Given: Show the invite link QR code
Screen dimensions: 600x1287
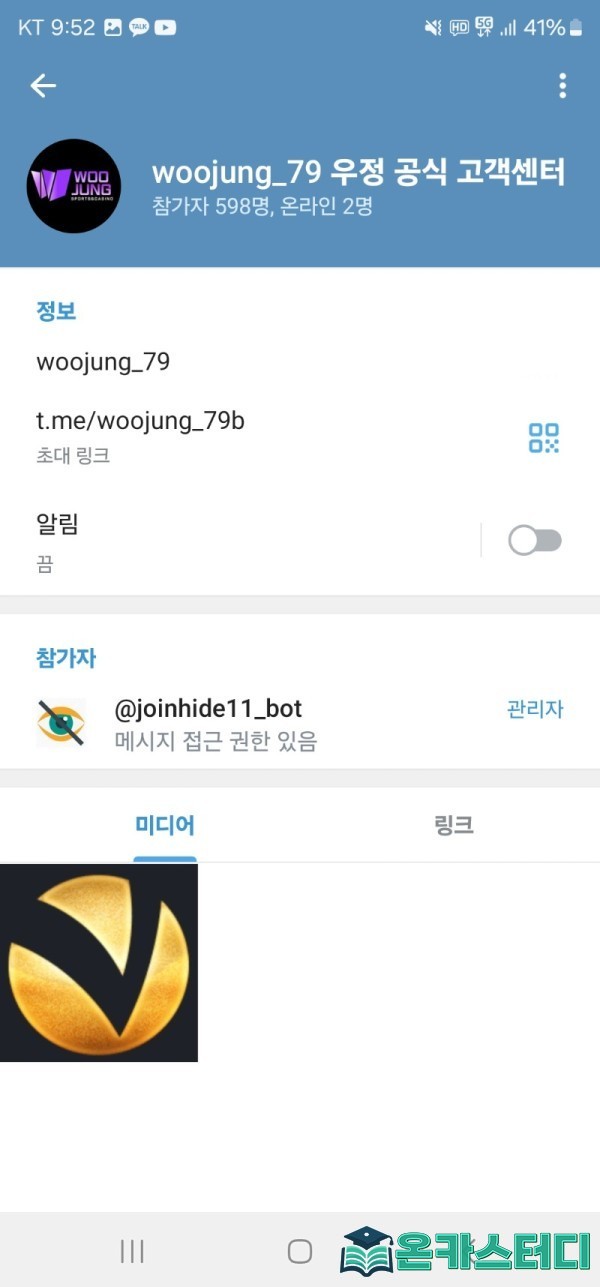Looking at the screenshot, I should [543, 438].
